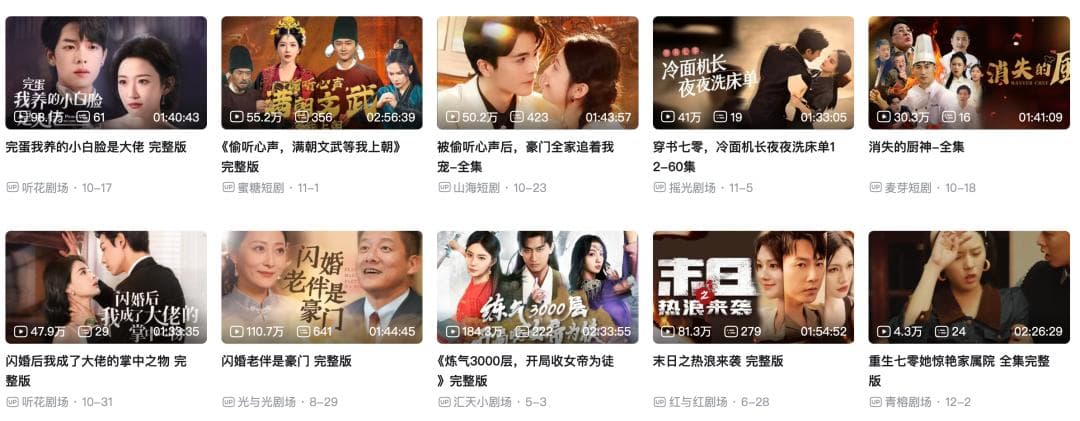Play 《偷听心声，满朝文武等我上朝》完整版
This screenshot has height=421, width=1080.
click(x=321, y=72)
